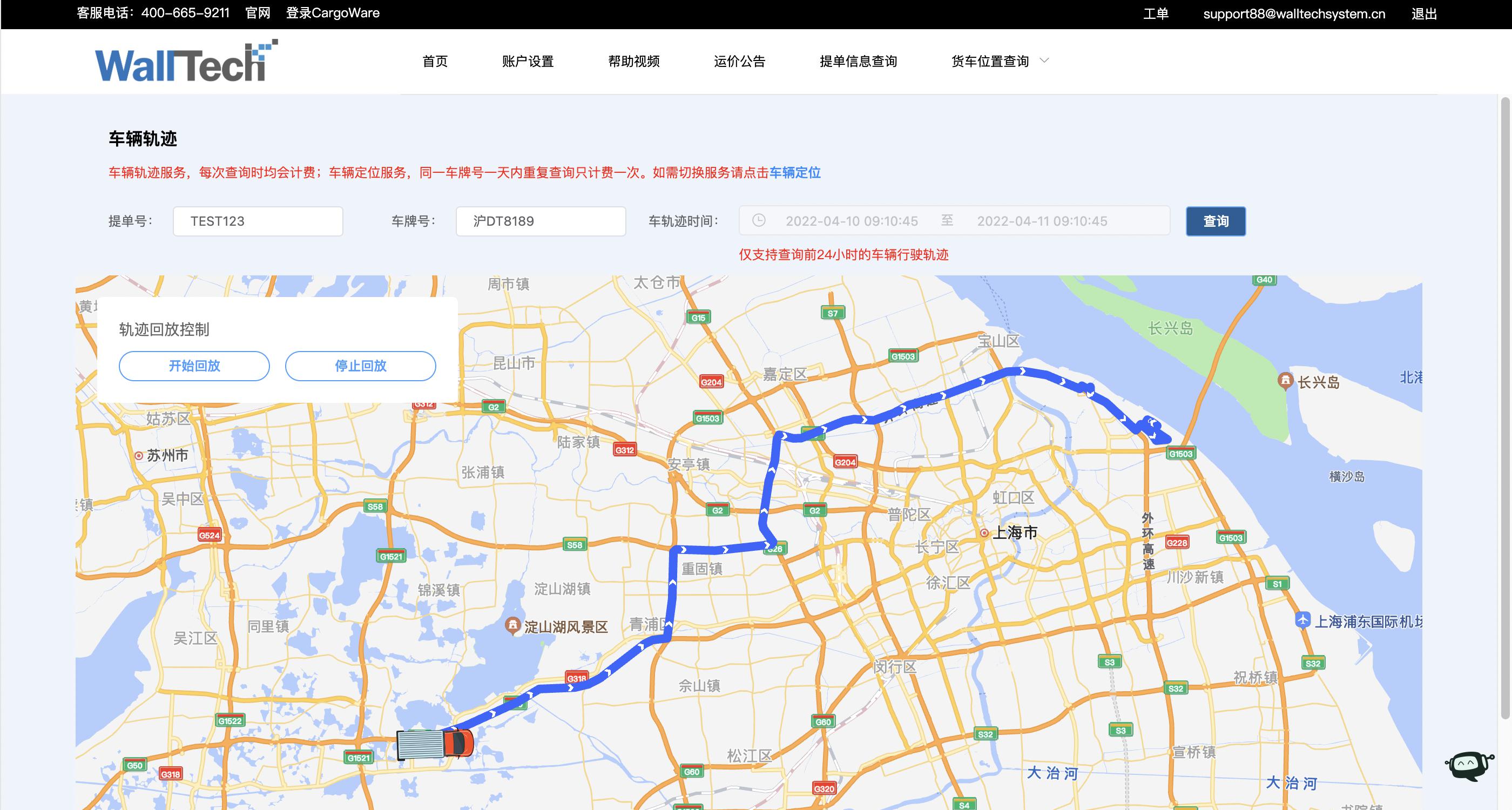Start track replay with 开始回放
This screenshot has width=1512, height=810.
click(194, 366)
